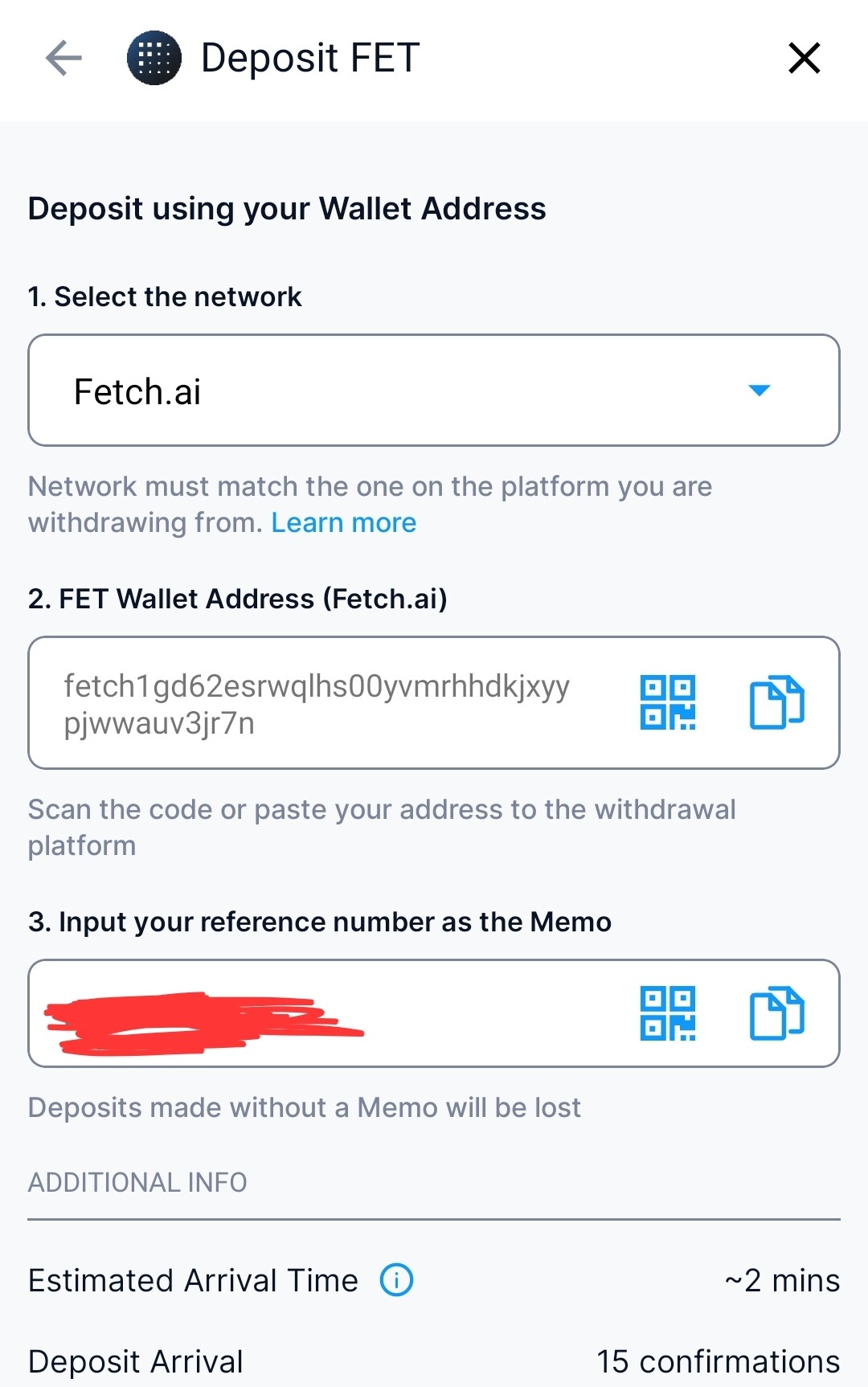Copy the FET wallet address using copy icon
The image size is (868, 1387).
(776, 702)
